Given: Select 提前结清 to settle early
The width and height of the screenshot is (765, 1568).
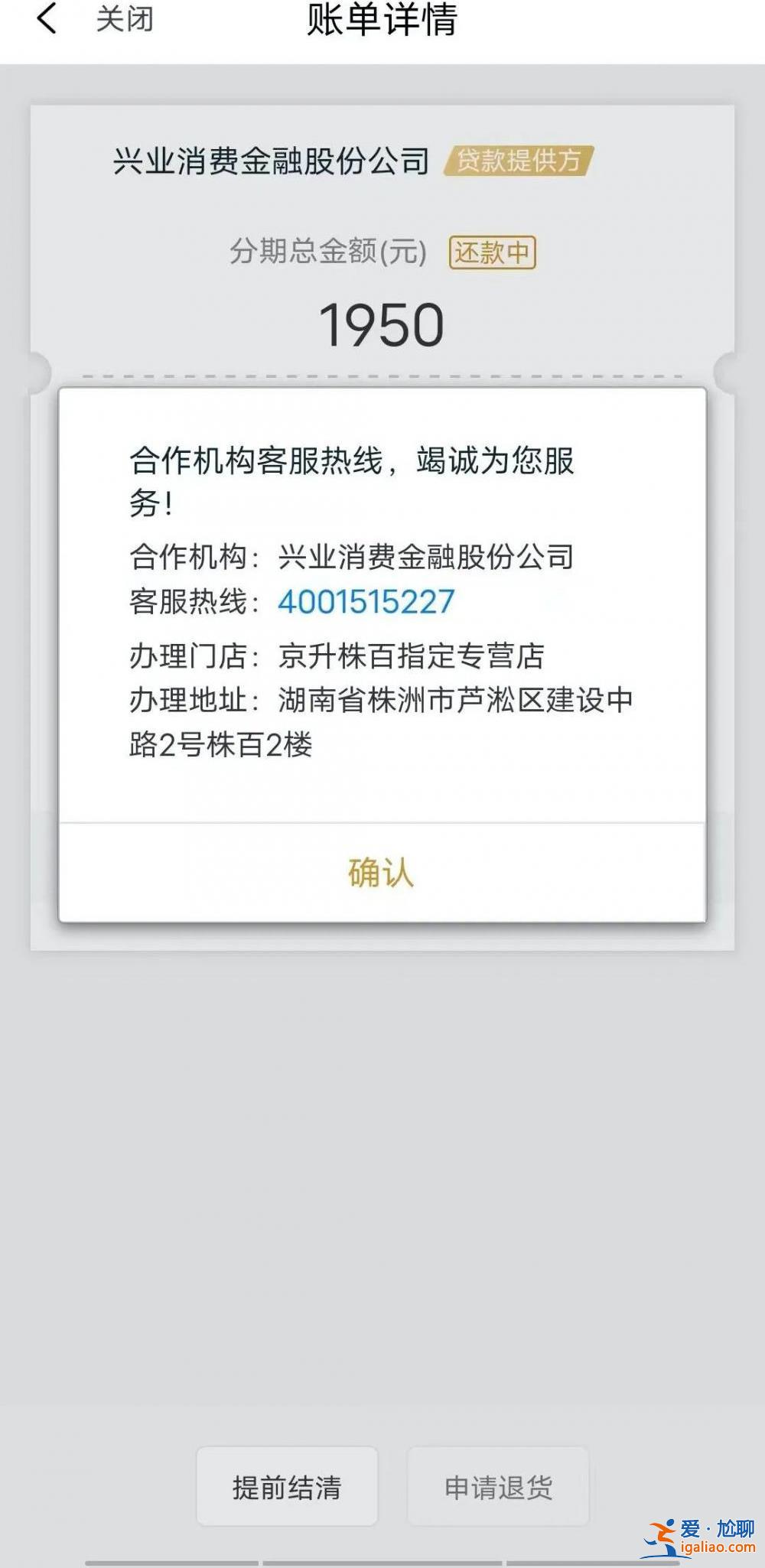Looking at the screenshot, I should [x=287, y=1487].
